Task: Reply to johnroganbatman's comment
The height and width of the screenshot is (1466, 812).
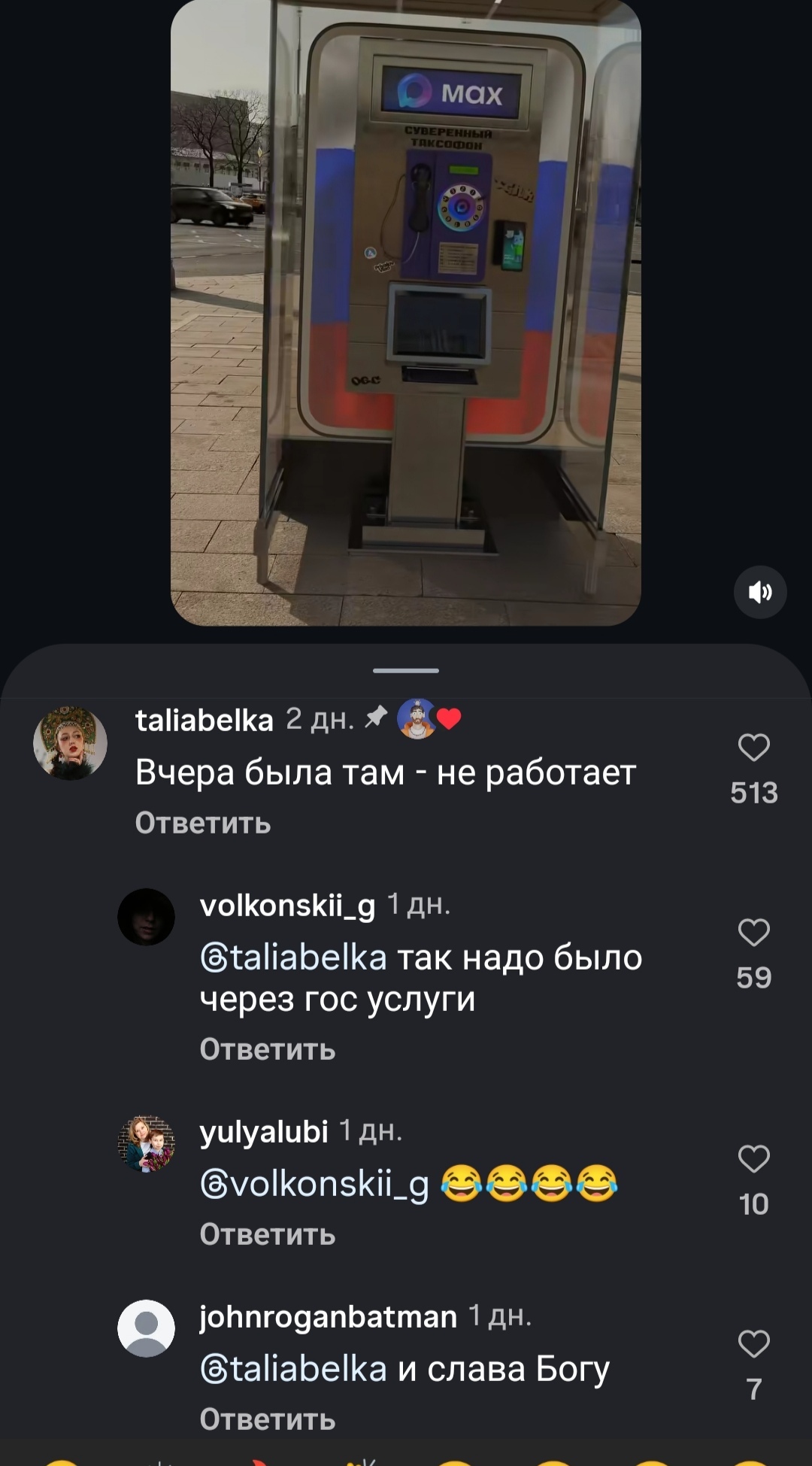Action: [267, 1419]
